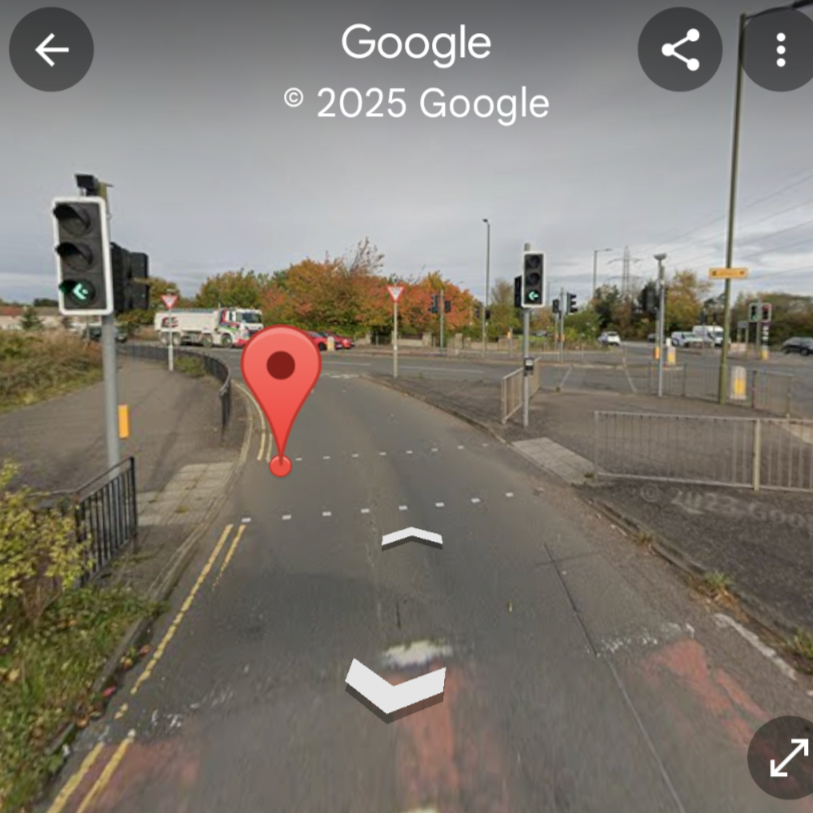Screen dimensions: 813x813
Task: Expand Street View to full screen
Action: pyautogui.click(x=788, y=757)
